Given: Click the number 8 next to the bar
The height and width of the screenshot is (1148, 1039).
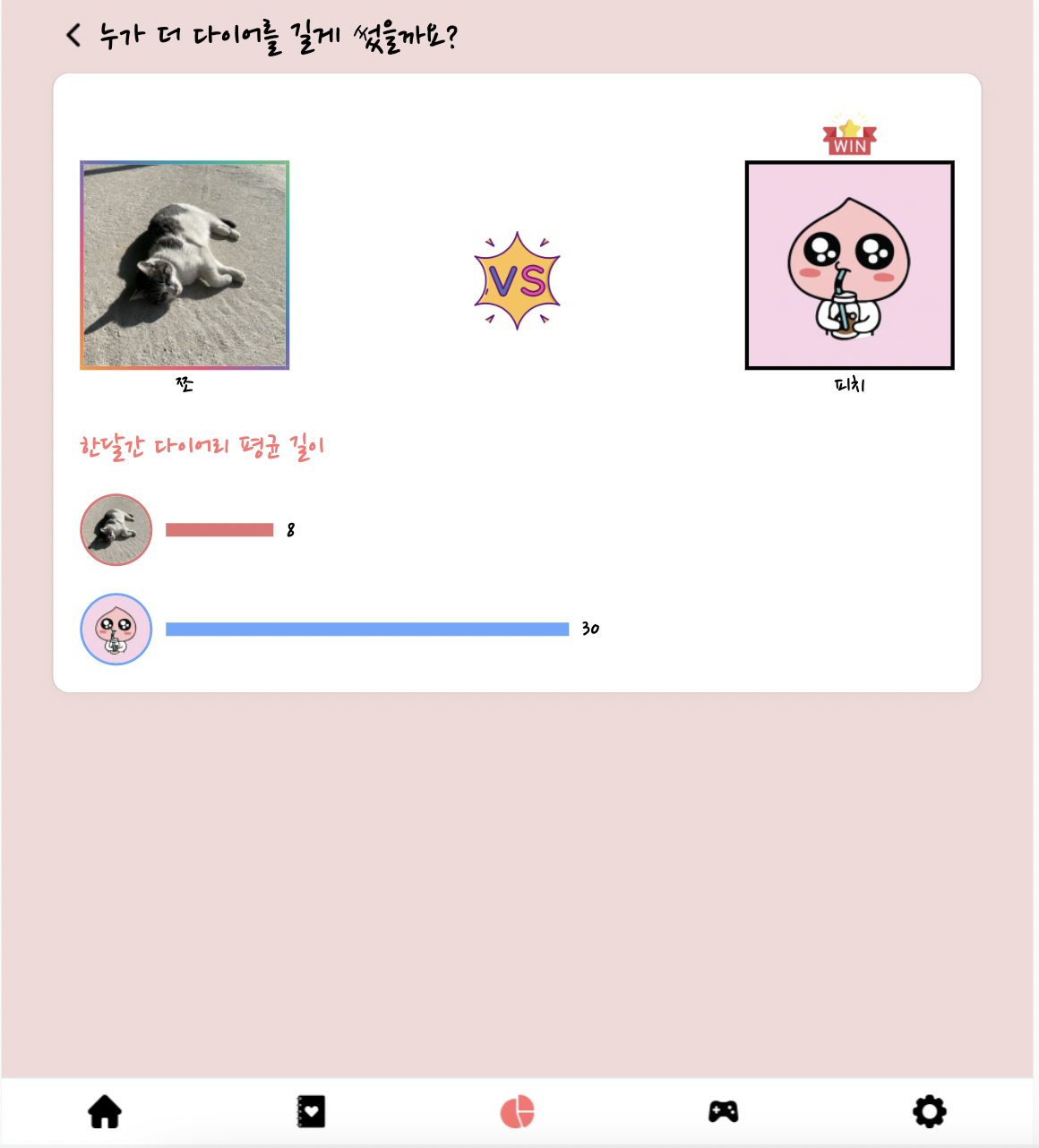Looking at the screenshot, I should coord(290,529).
